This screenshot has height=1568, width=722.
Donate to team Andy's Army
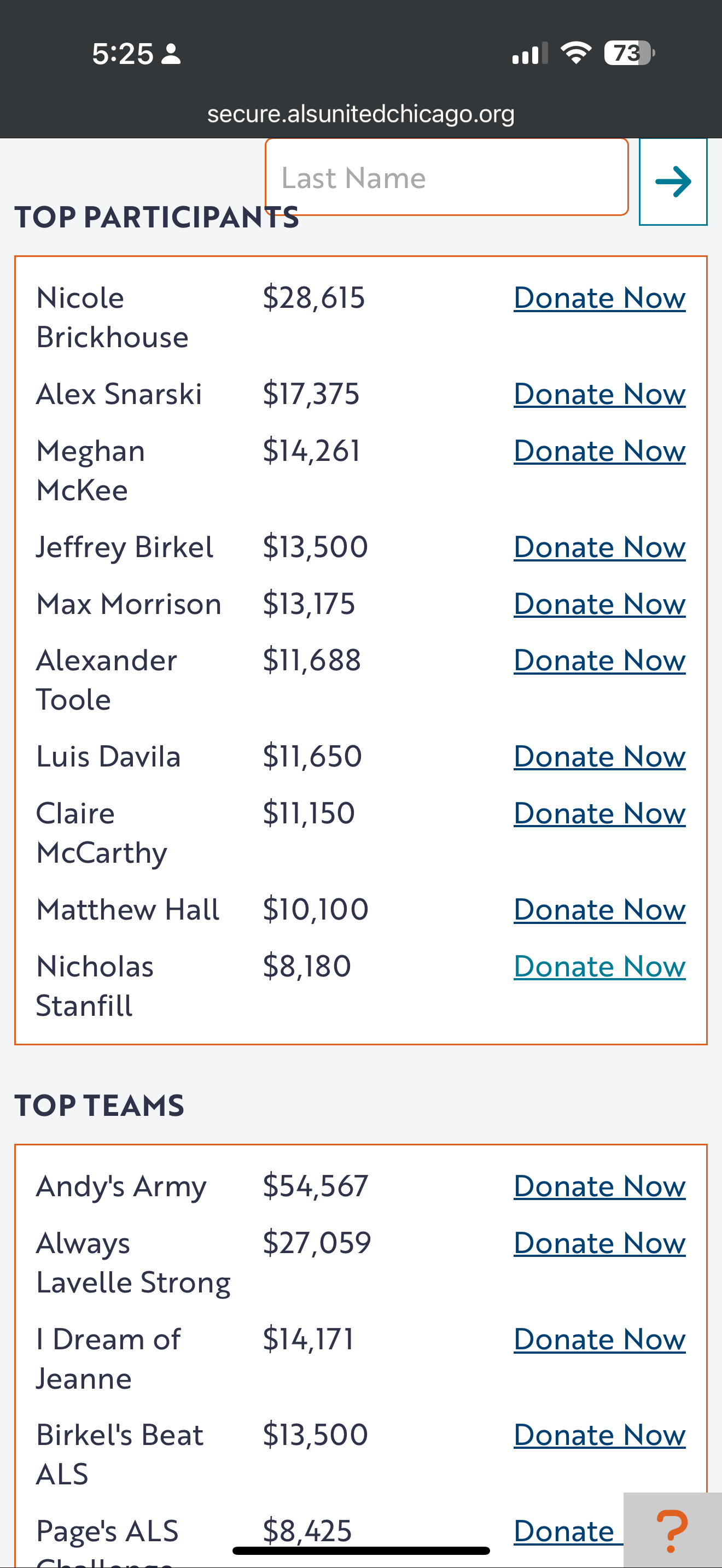599,1186
